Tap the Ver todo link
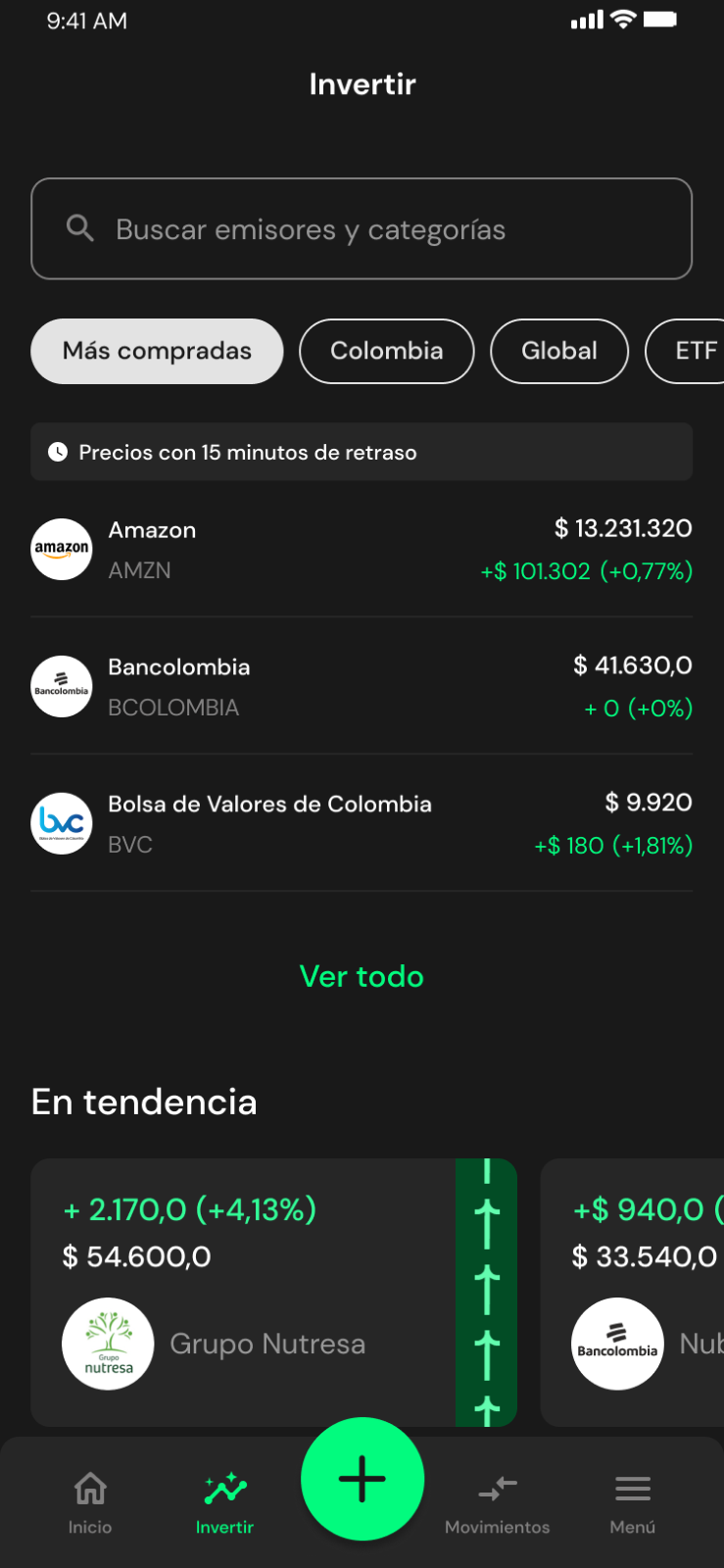 pos(362,976)
